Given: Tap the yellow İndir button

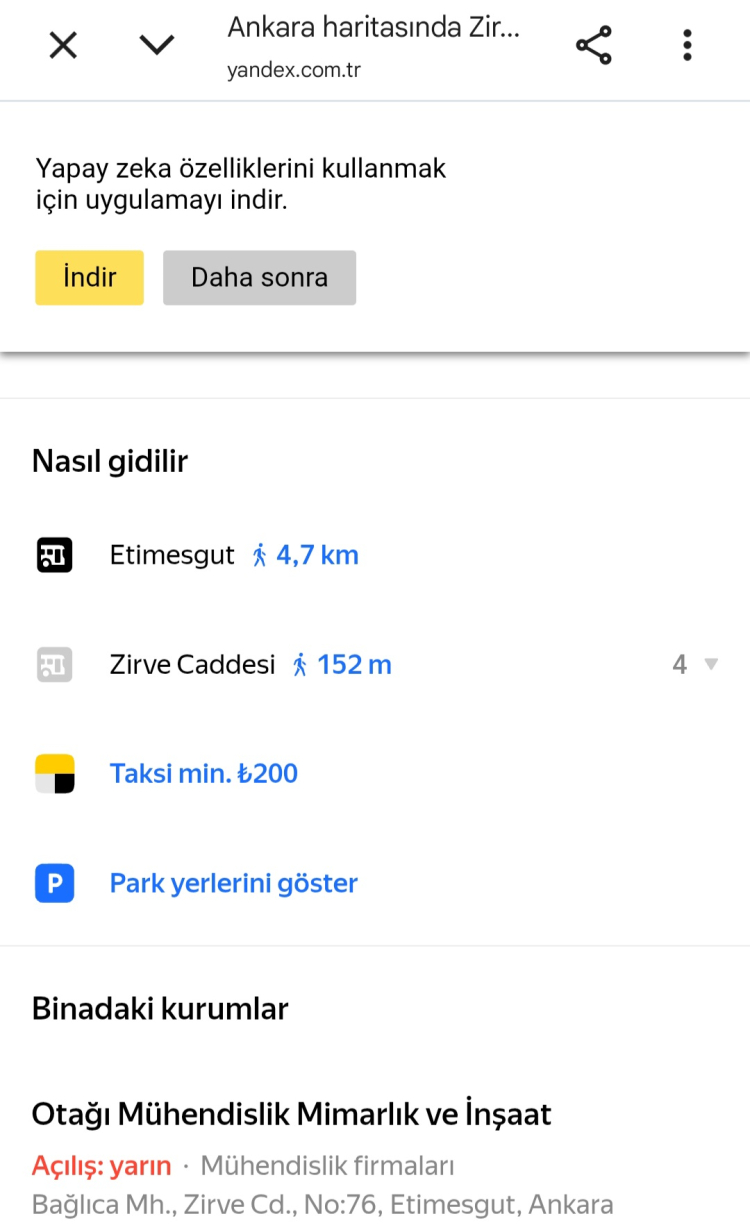Looking at the screenshot, I should click(x=90, y=277).
